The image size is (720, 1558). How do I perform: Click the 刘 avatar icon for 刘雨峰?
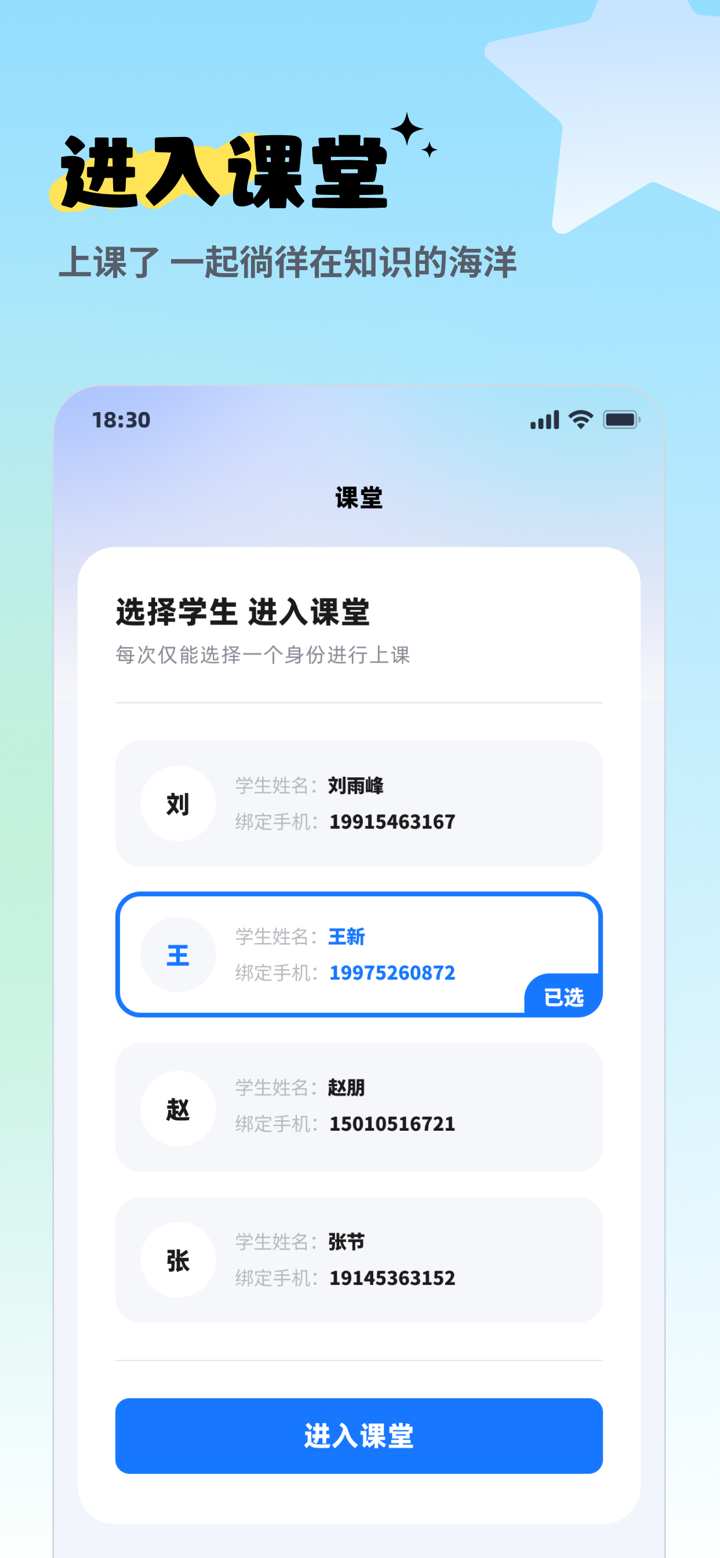[x=177, y=803]
